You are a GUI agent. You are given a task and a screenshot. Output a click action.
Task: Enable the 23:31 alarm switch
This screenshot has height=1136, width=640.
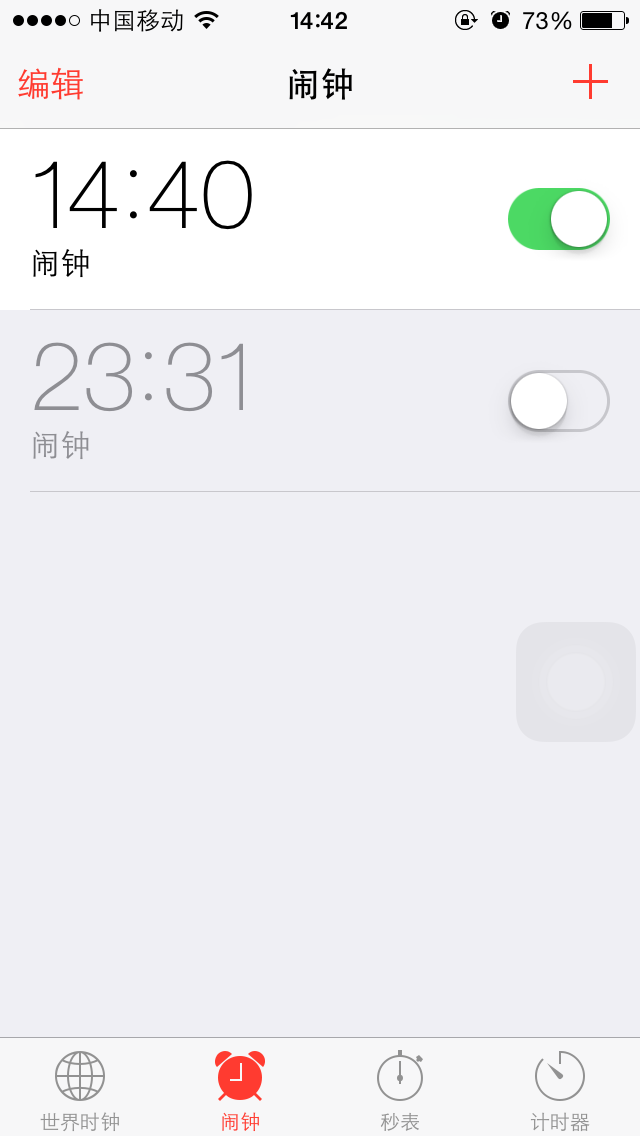559,401
